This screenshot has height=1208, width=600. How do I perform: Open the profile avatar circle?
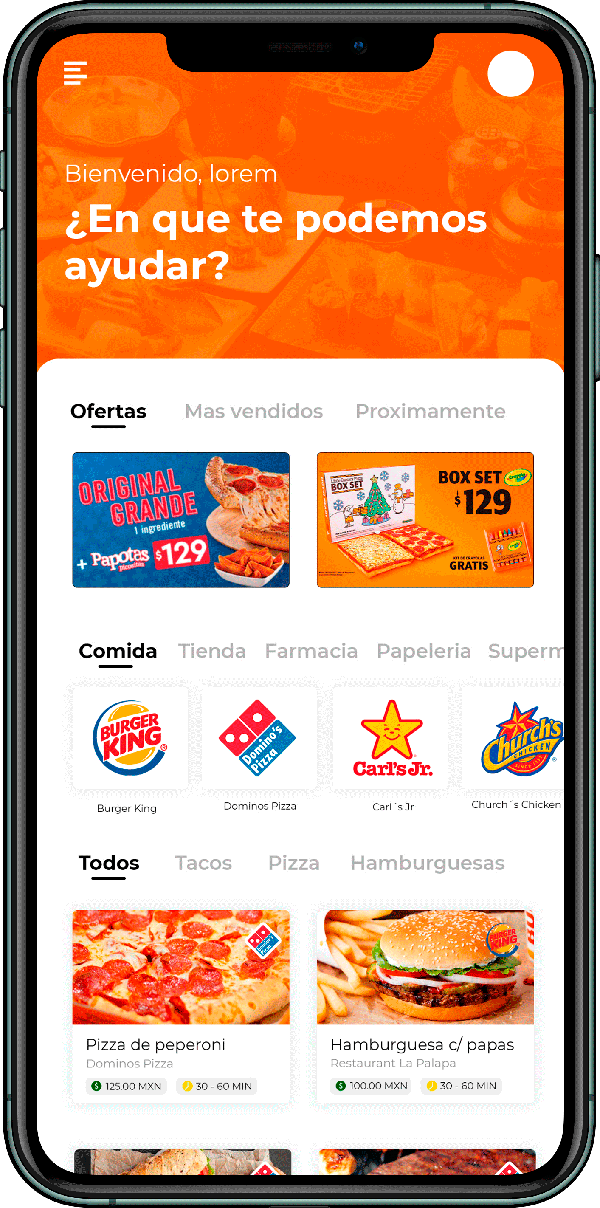(510, 73)
